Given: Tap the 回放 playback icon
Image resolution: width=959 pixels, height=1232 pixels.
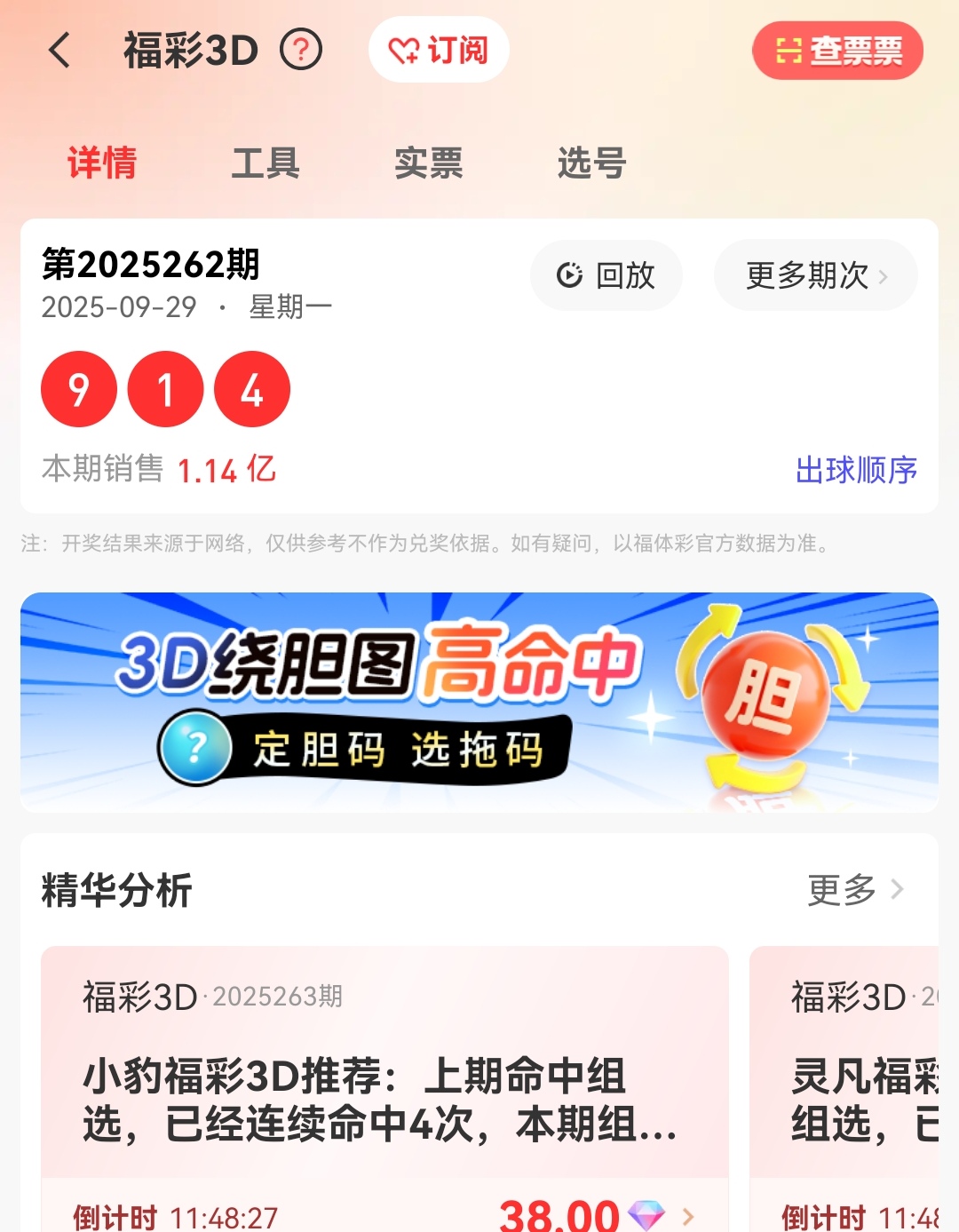Looking at the screenshot, I should pos(569,275).
